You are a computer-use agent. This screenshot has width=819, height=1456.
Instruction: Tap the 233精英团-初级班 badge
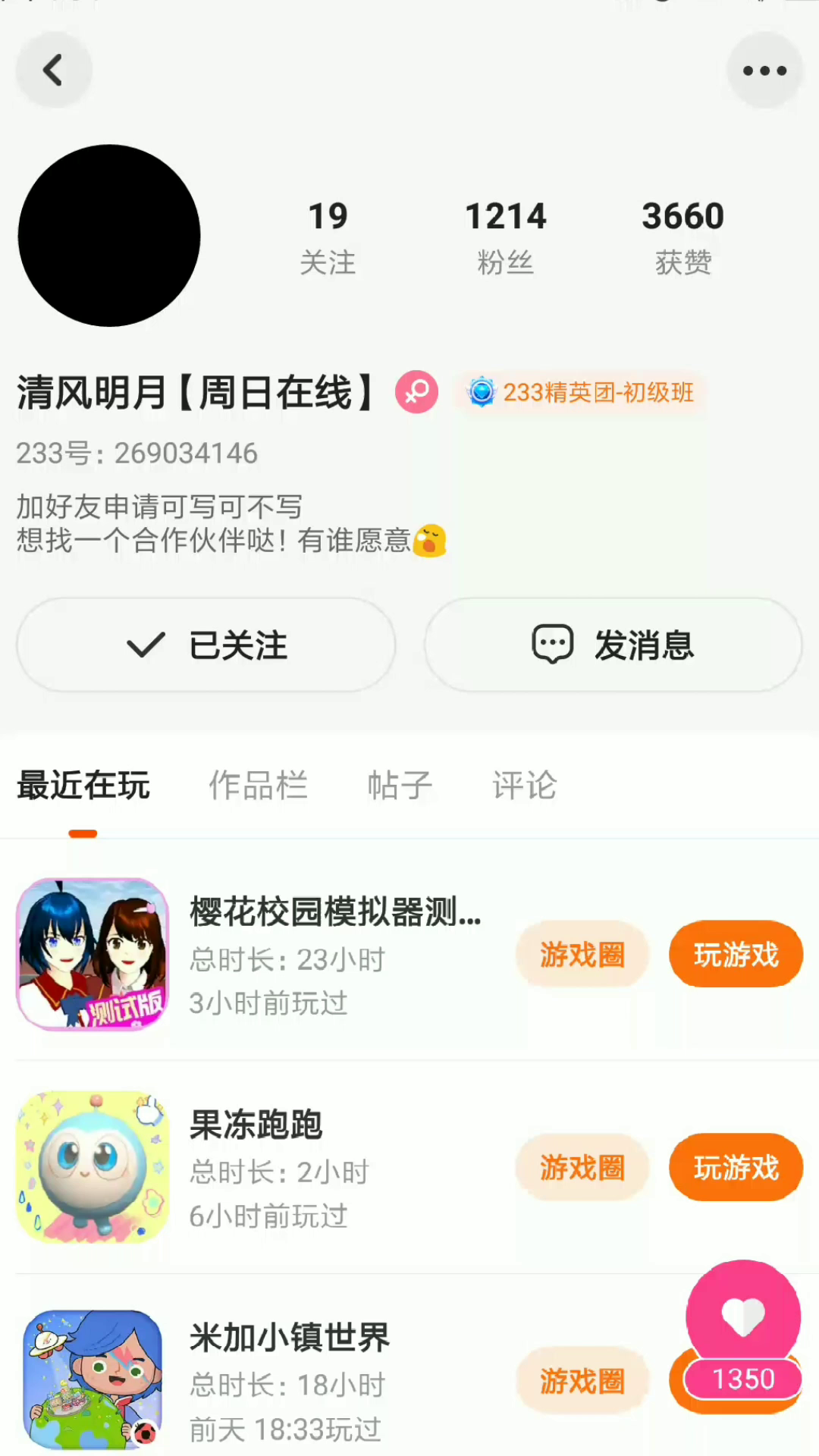[x=581, y=393]
